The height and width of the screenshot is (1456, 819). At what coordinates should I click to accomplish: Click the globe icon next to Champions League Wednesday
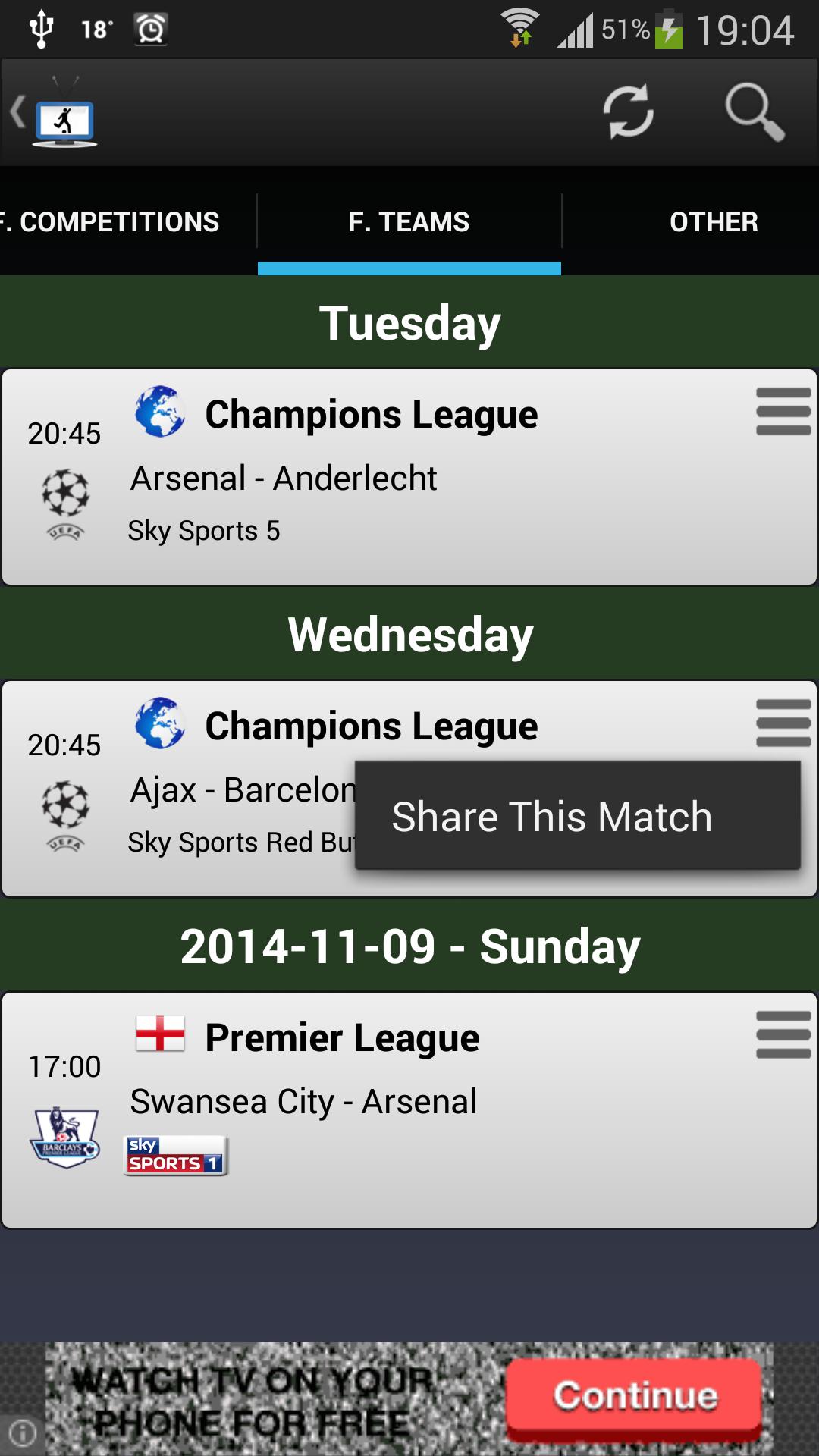click(x=161, y=724)
